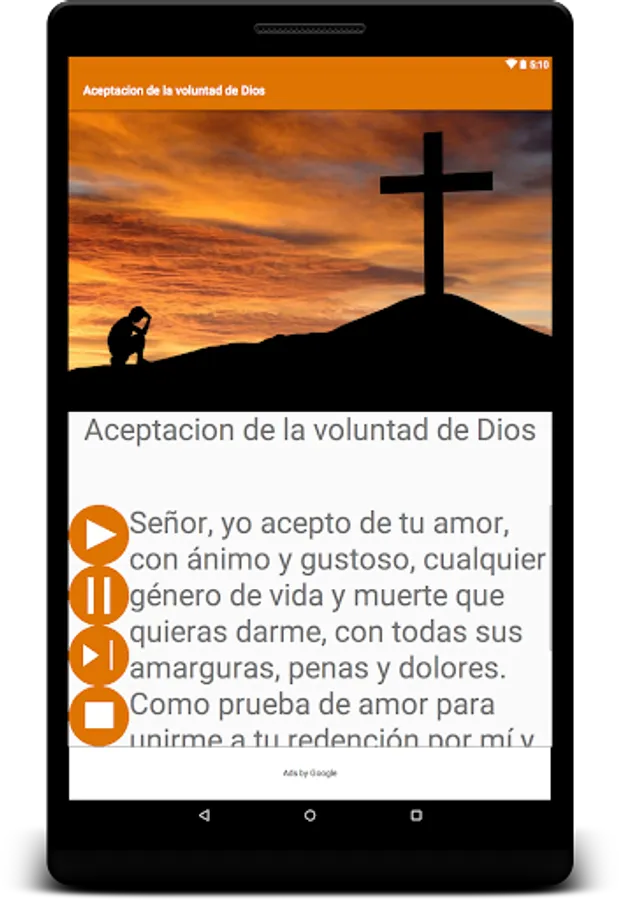Stop the audio playback

tap(99, 716)
